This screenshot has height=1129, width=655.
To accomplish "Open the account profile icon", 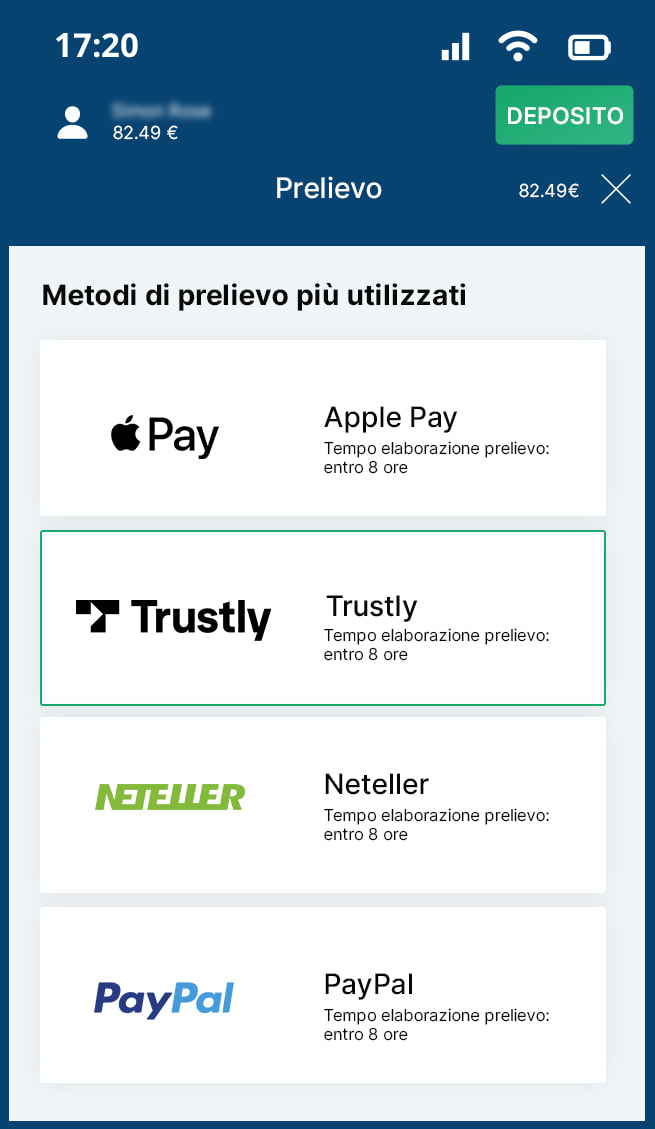I will 73,122.
